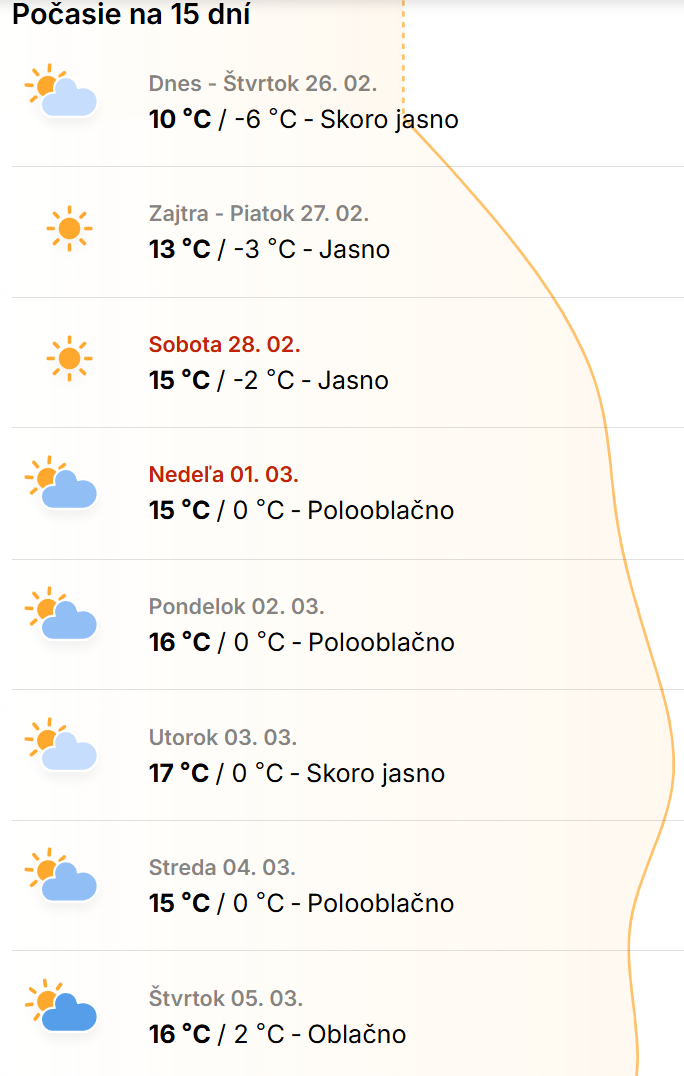The image size is (684, 1076).
Task: Select the Nedeľa 01. 03. forecast row
Action: [x=301, y=493]
